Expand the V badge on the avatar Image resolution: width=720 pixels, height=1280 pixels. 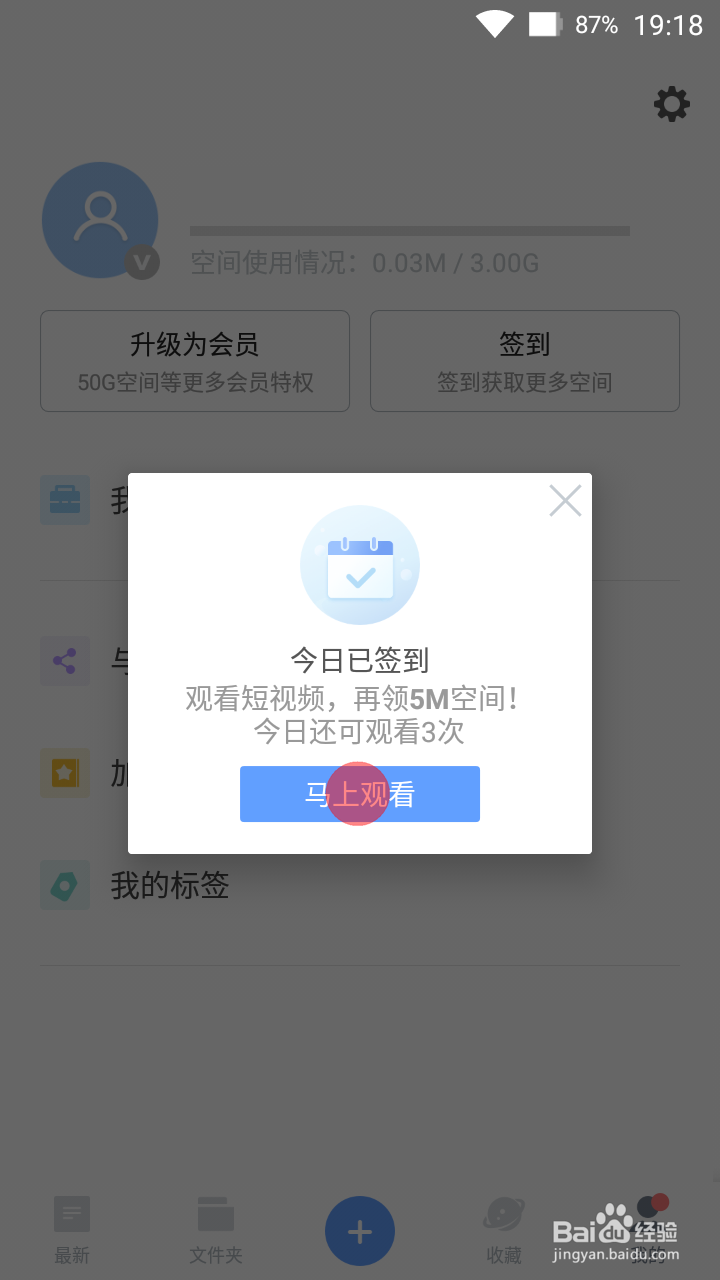pyautogui.click(x=142, y=264)
